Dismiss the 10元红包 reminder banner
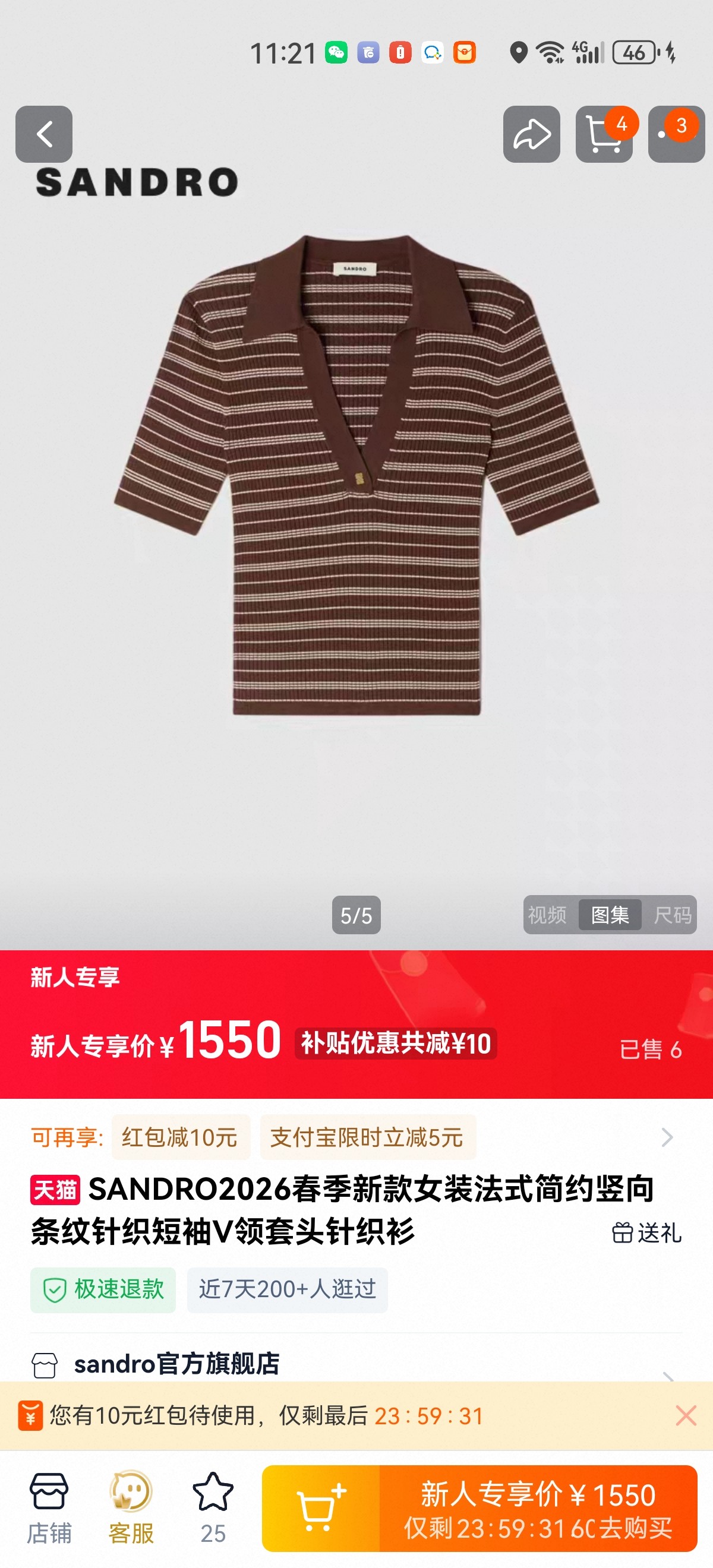Viewport: 713px width, 1568px height. tap(686, 1416)
